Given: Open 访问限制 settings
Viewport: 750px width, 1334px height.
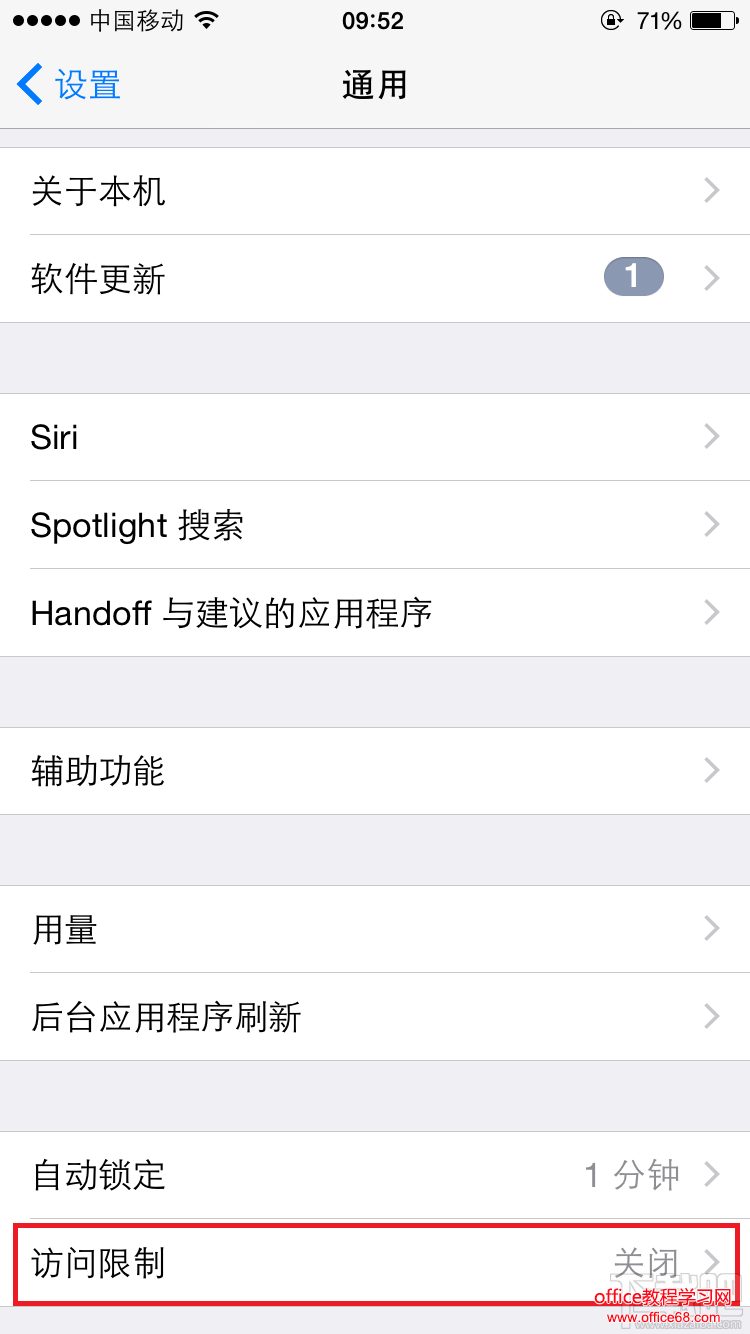Looking at the screenshot, I should (x=375, y=1263).
